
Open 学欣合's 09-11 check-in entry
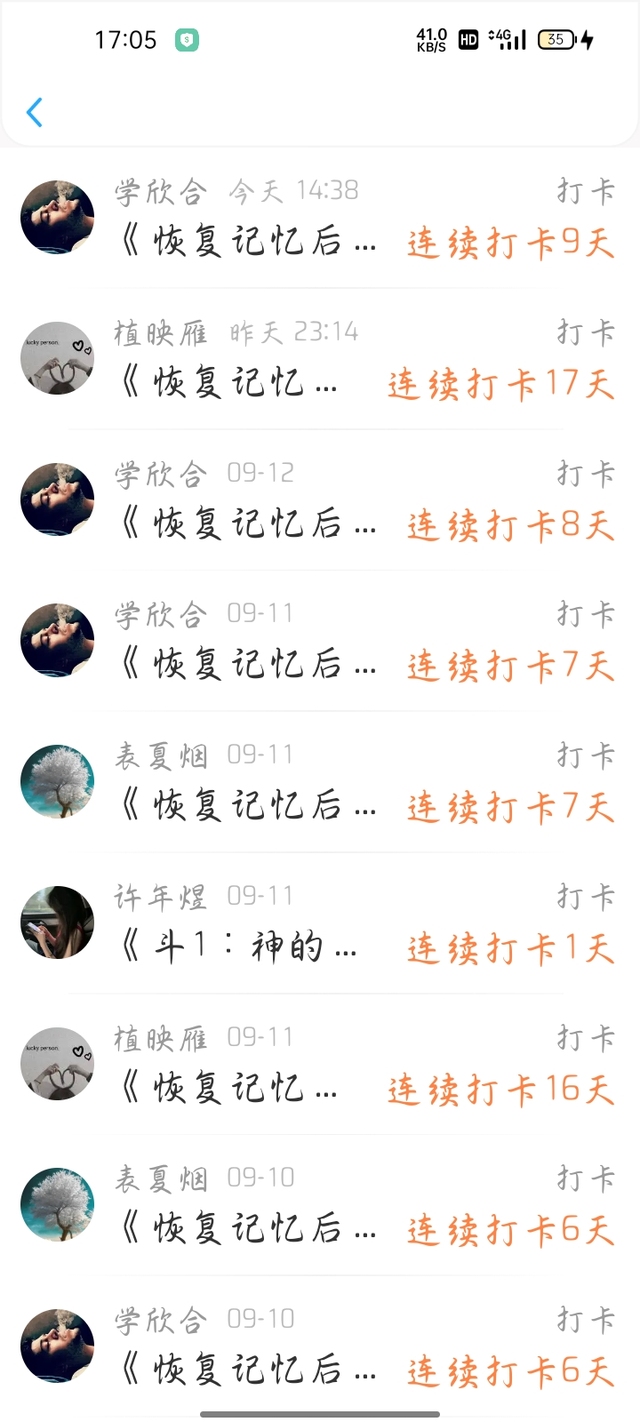coord(320,641)
